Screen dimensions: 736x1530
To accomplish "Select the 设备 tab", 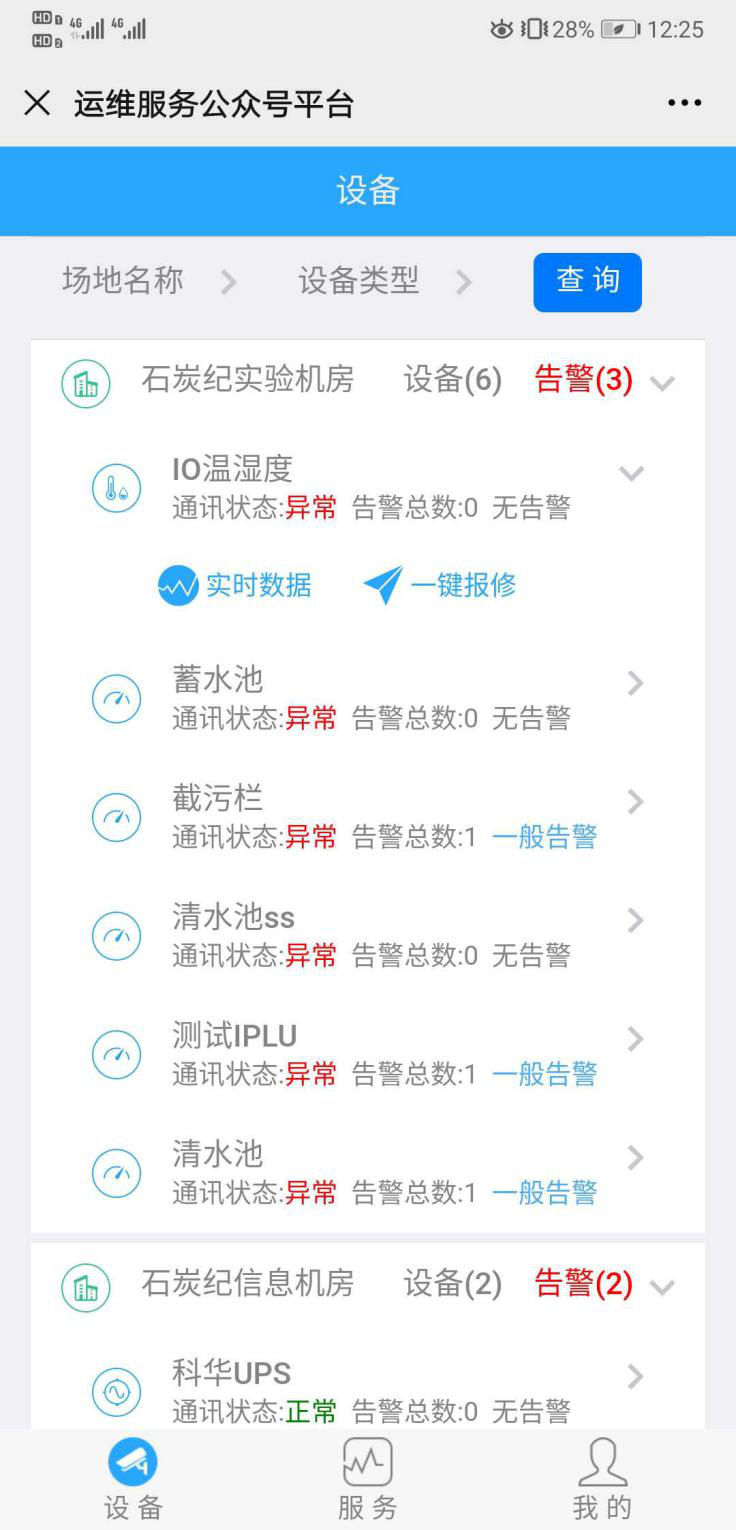I will click(133, 1480).
